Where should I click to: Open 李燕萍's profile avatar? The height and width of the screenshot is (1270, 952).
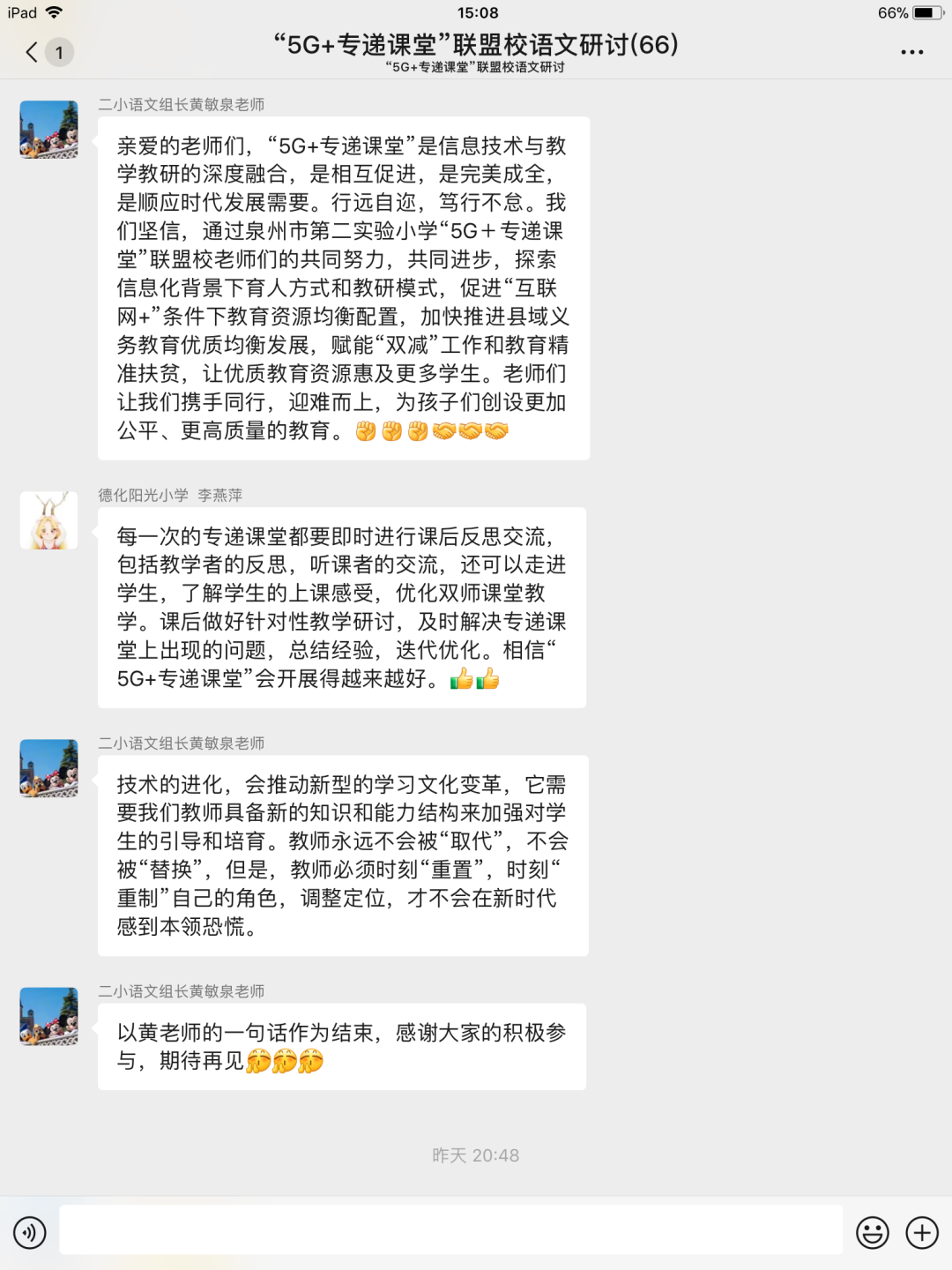click(x=48, y=520)
